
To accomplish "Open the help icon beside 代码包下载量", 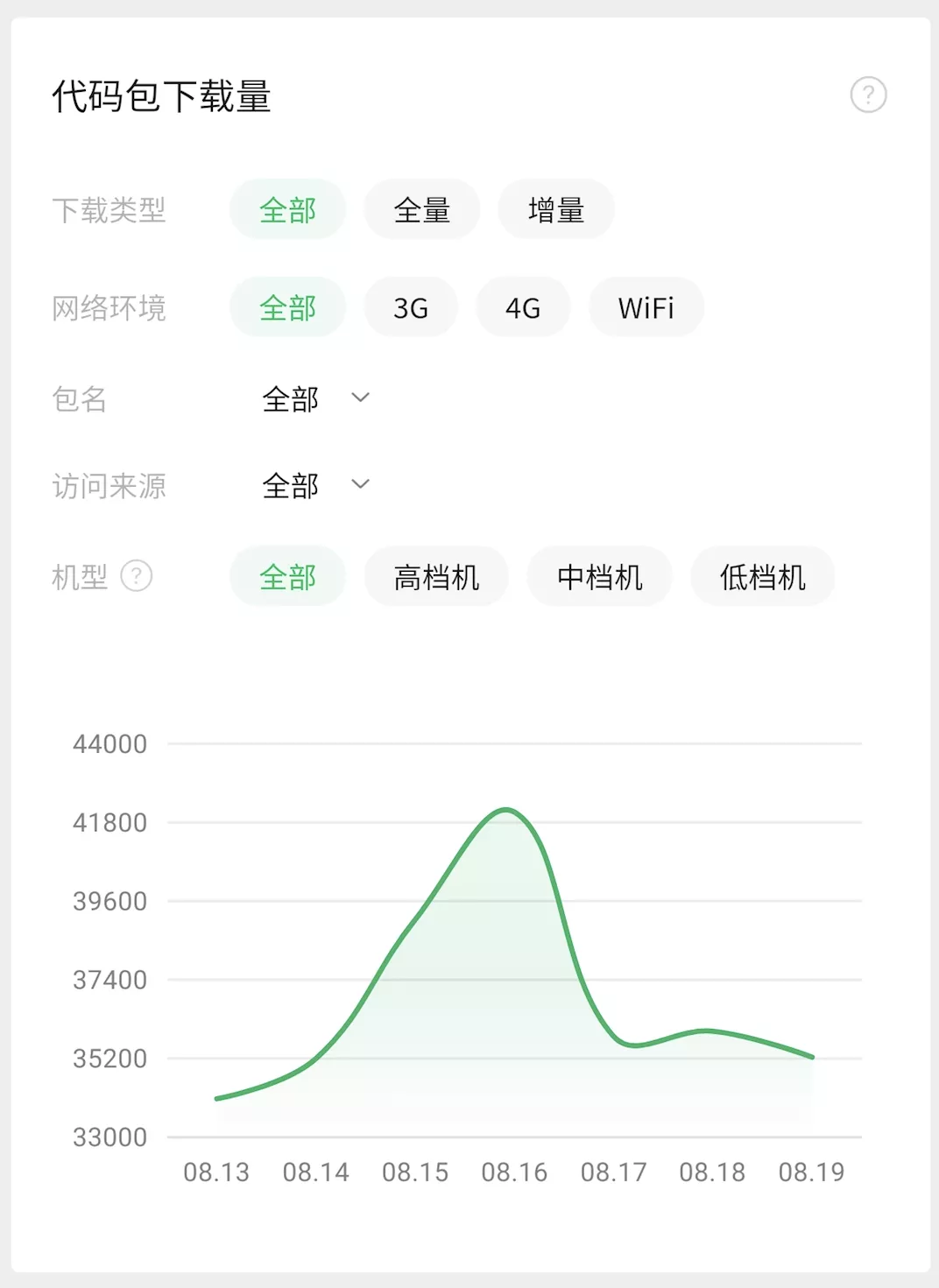I will pyautogui.click(x=868, y=95).
